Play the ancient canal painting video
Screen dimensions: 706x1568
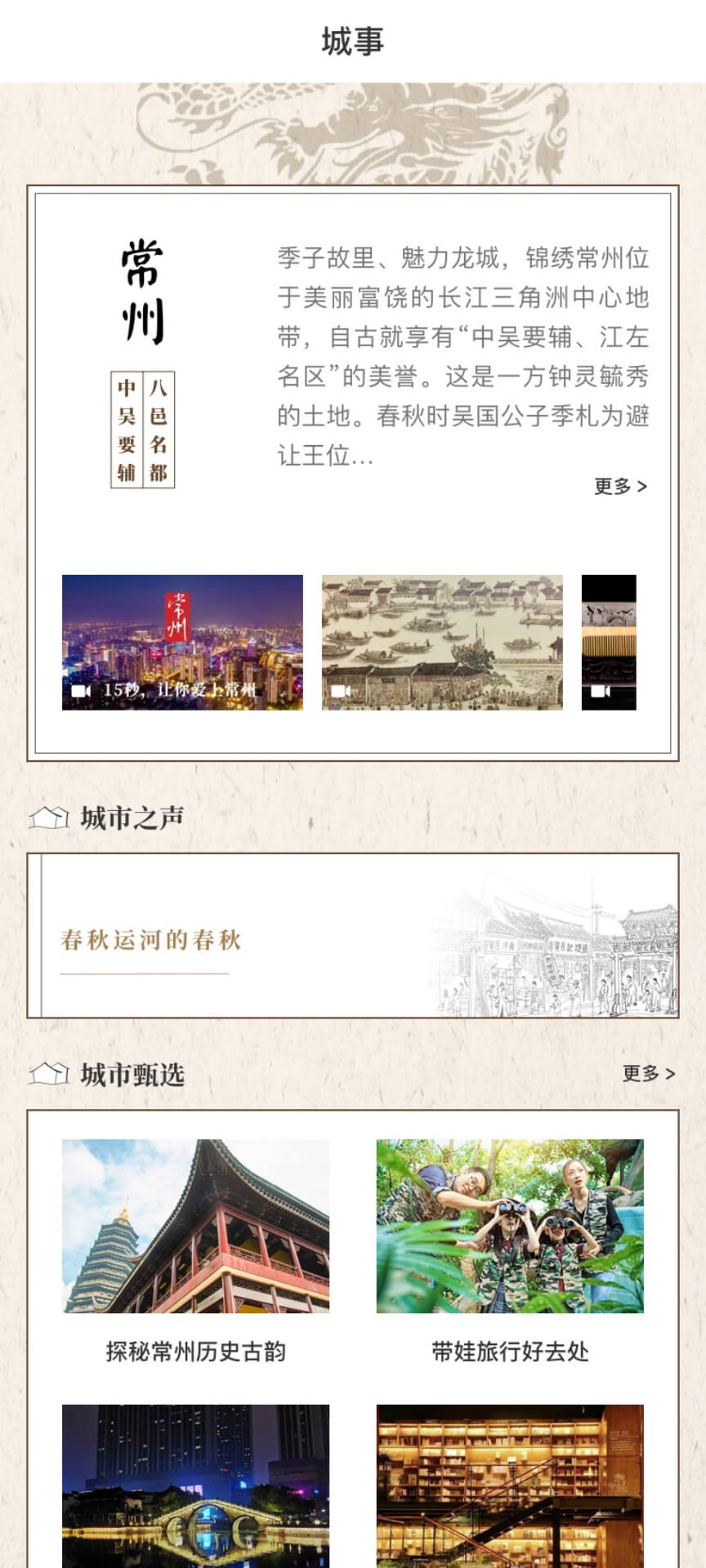tap(442, 642)
